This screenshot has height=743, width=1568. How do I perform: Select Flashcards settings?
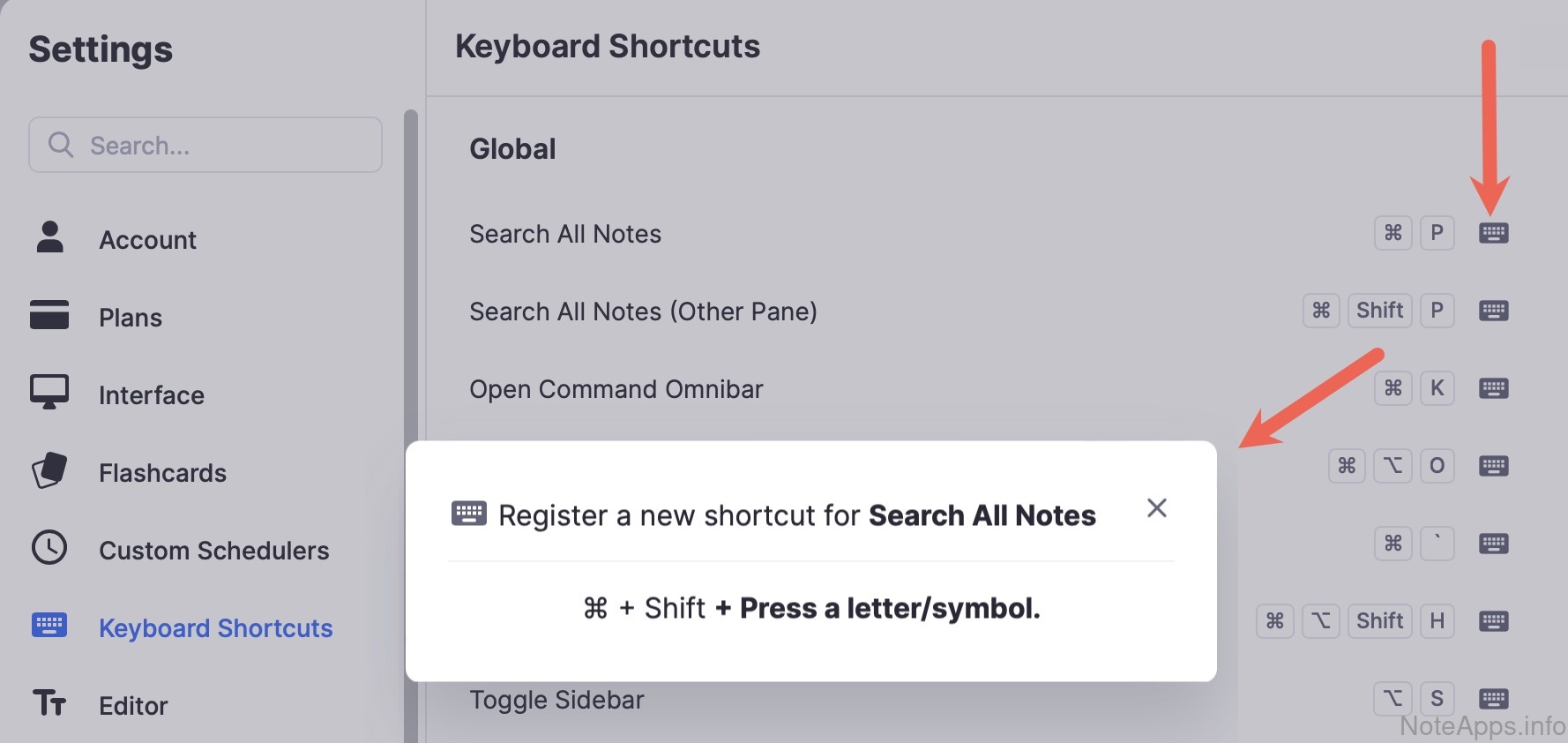[x=162, y=473]
